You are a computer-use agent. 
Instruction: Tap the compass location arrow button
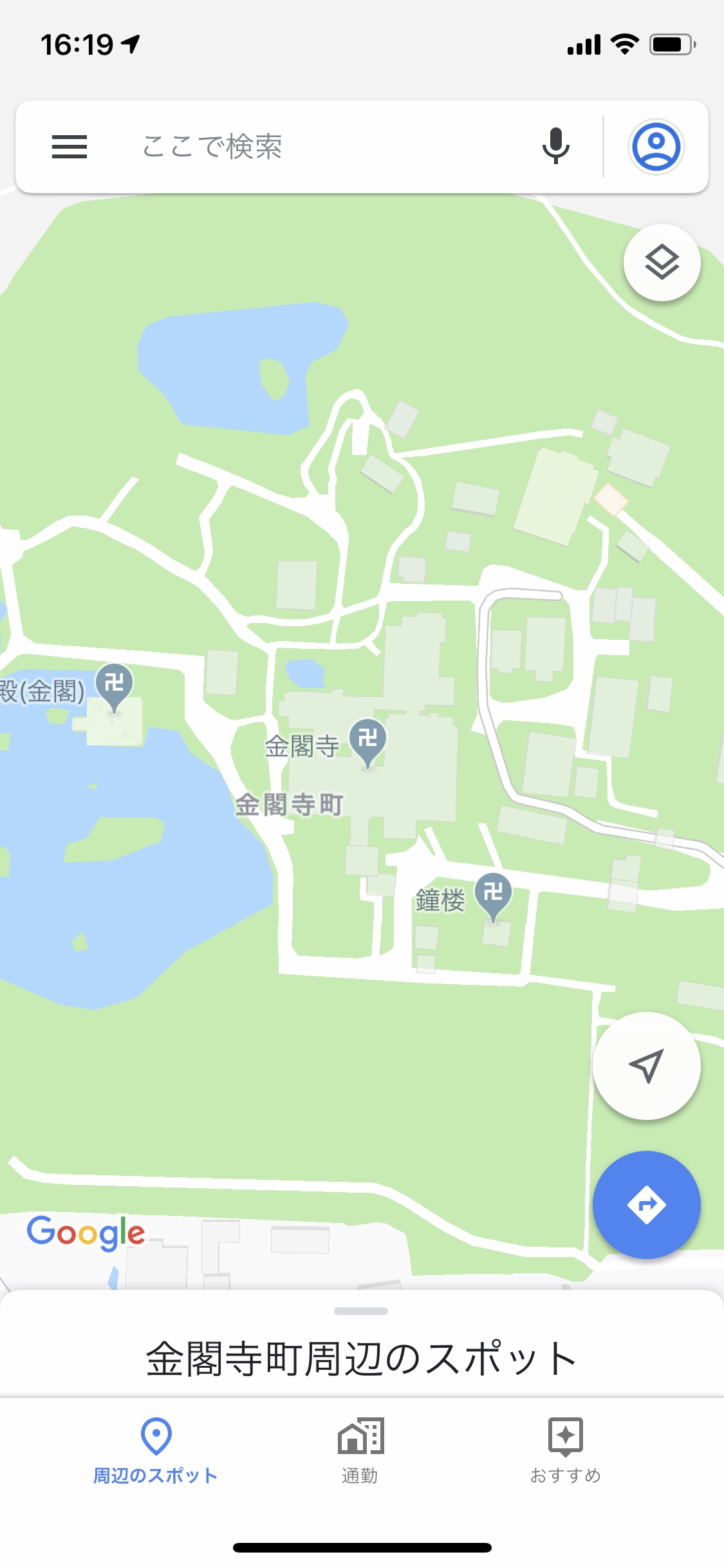[x=646, y=1067]
